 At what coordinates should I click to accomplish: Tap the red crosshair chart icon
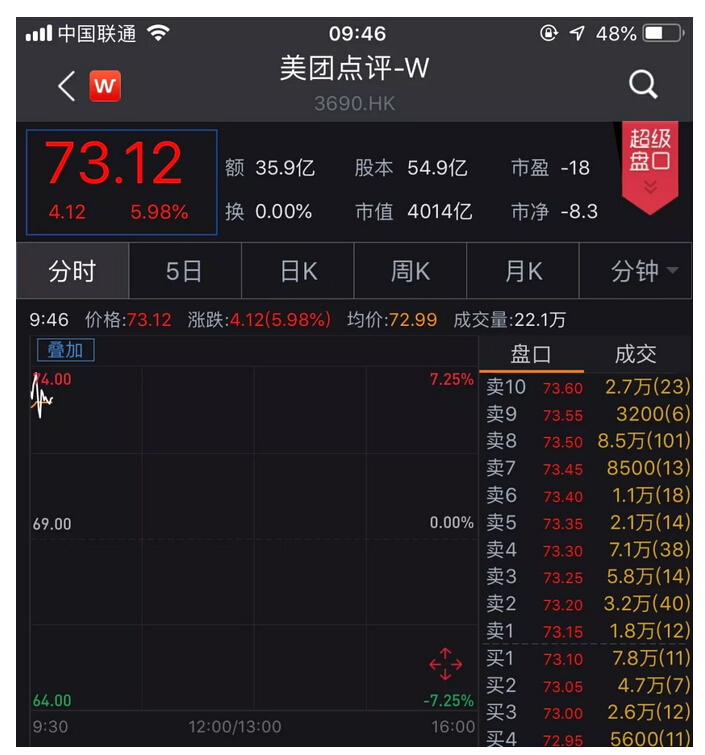click(x=445, y=664)
